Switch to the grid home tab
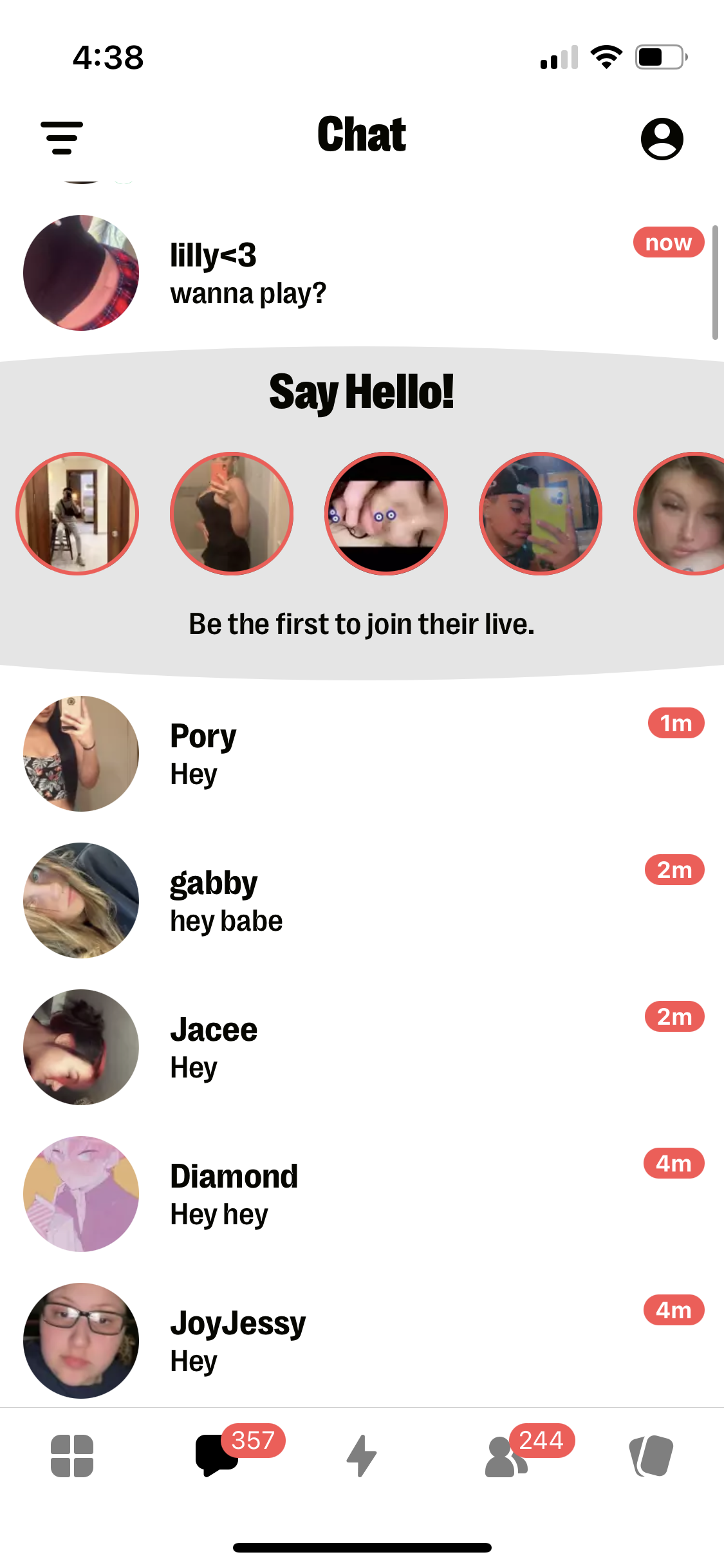The height and width of the screenshot is (1568, 724). pyautogui.click(x=72, y=1456)
